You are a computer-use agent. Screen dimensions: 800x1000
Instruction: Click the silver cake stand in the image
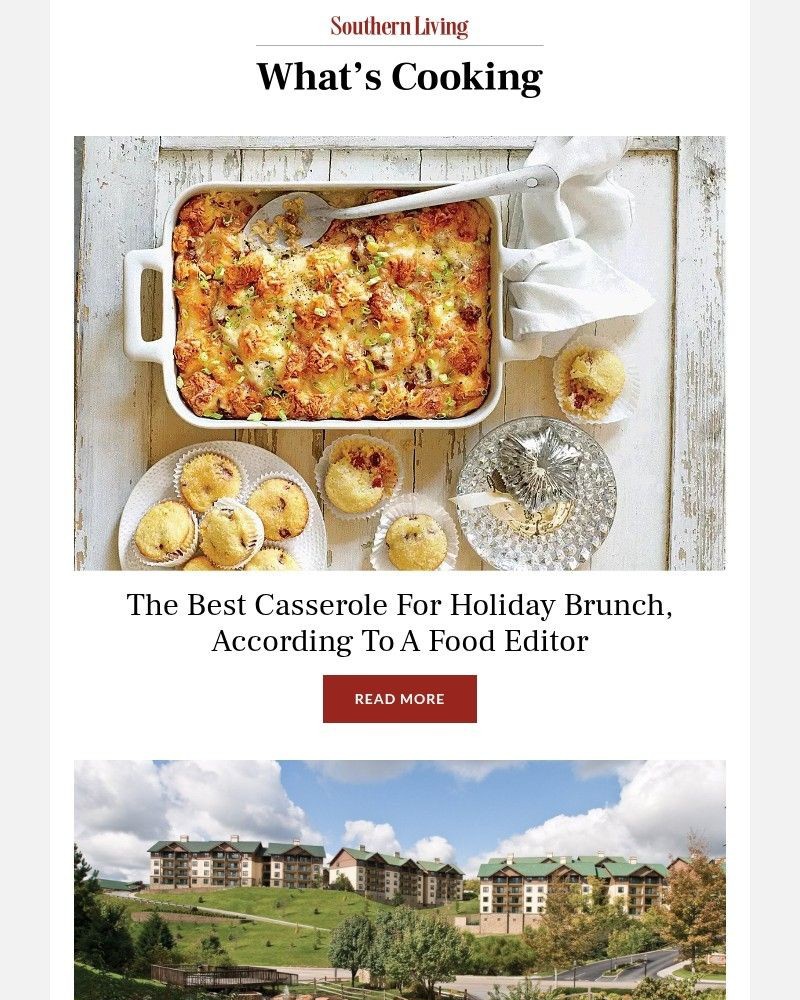pos(540,490)
